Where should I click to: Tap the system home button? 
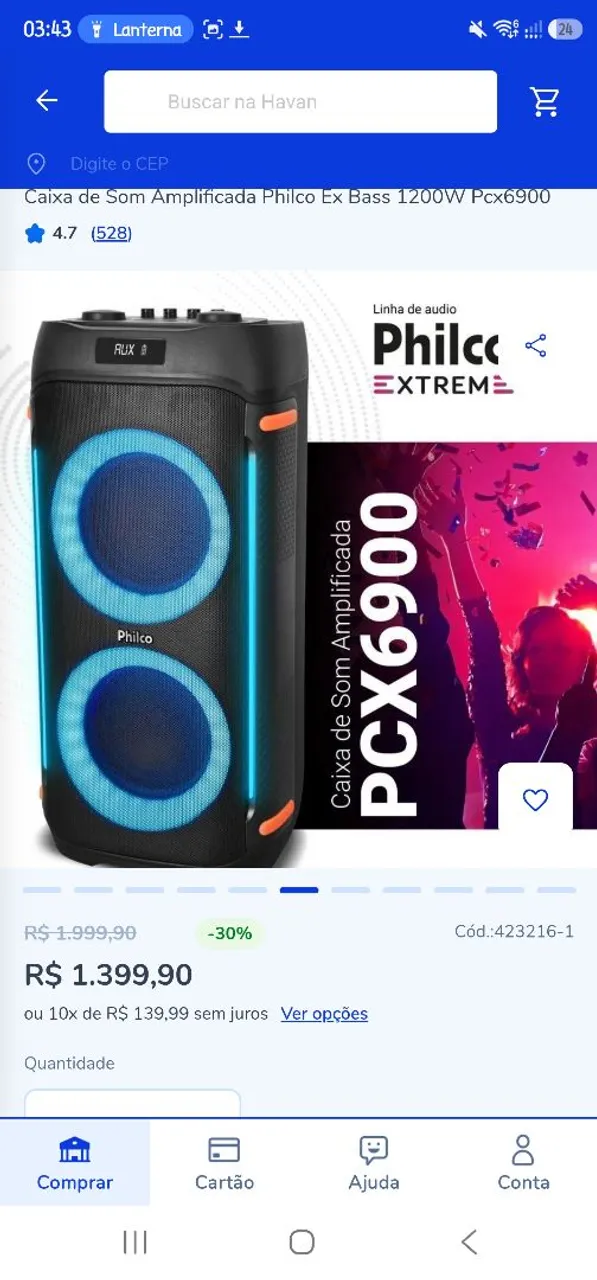301,1242
